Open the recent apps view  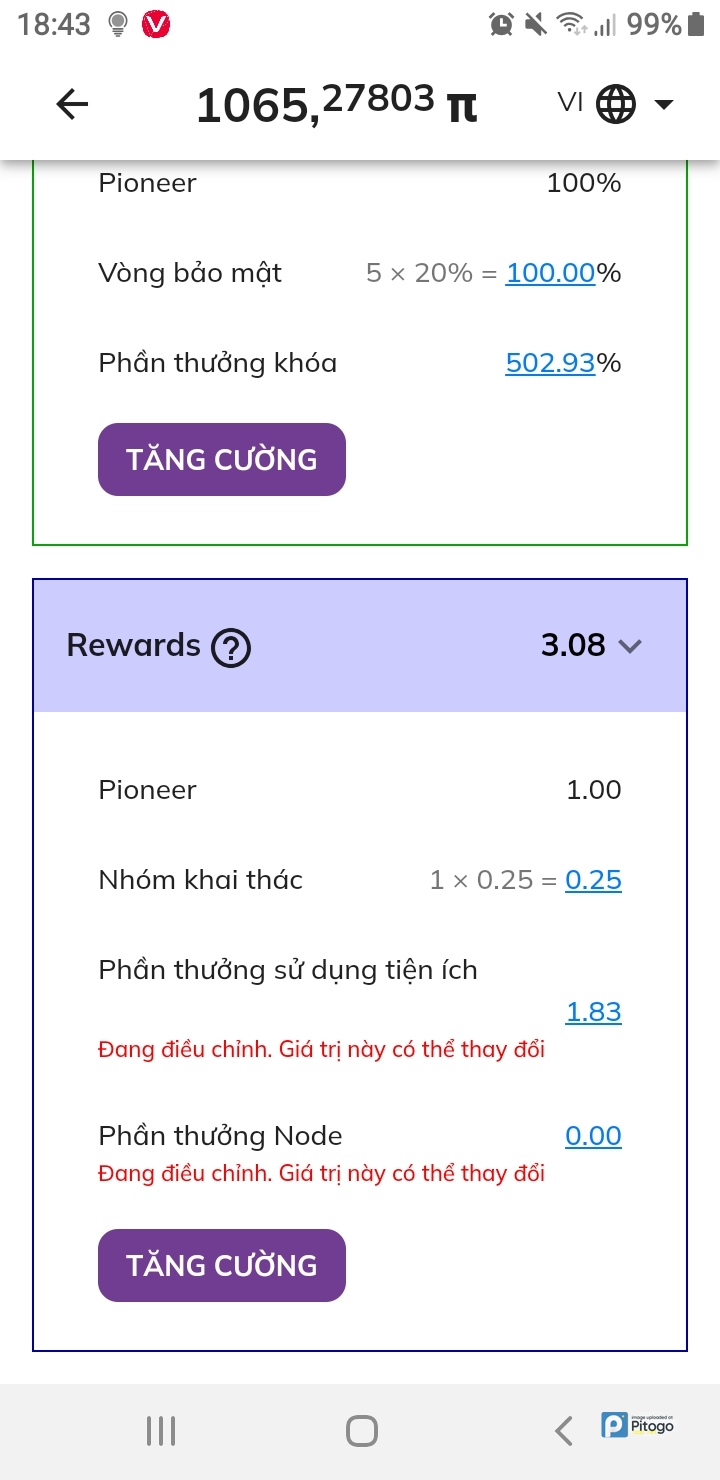coord(161,1431)
